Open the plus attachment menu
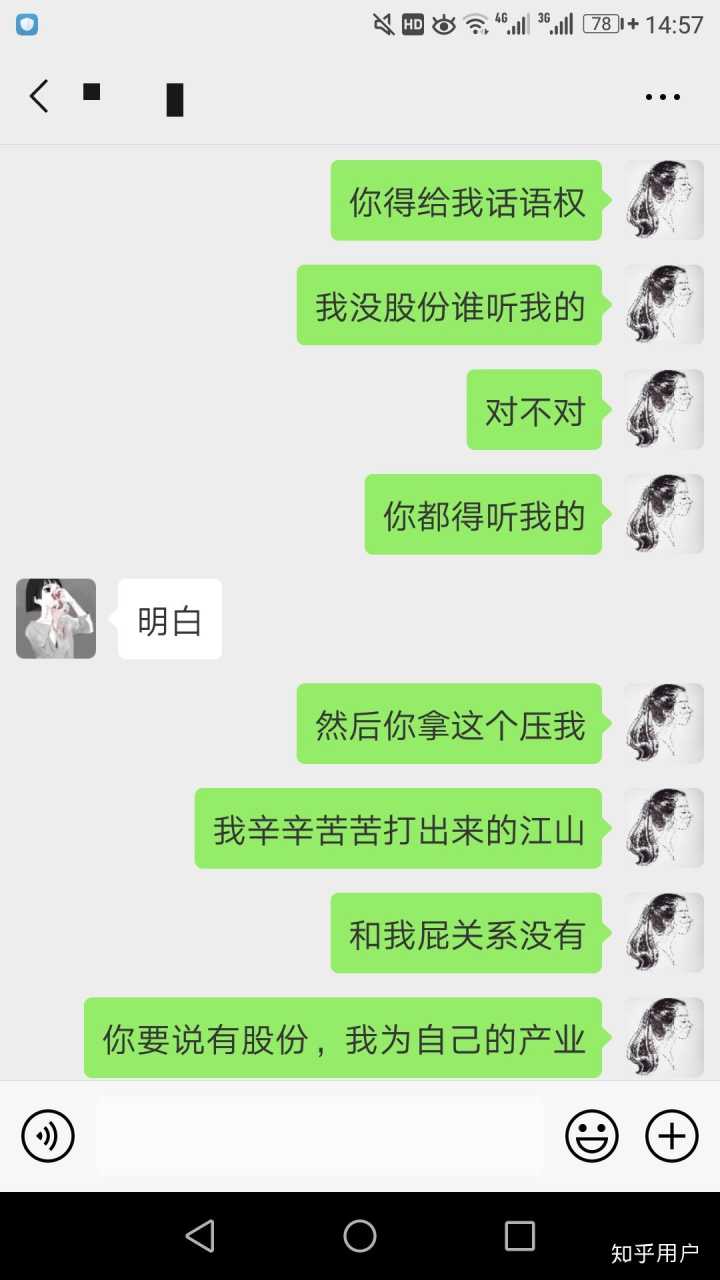 (671, 1136)
